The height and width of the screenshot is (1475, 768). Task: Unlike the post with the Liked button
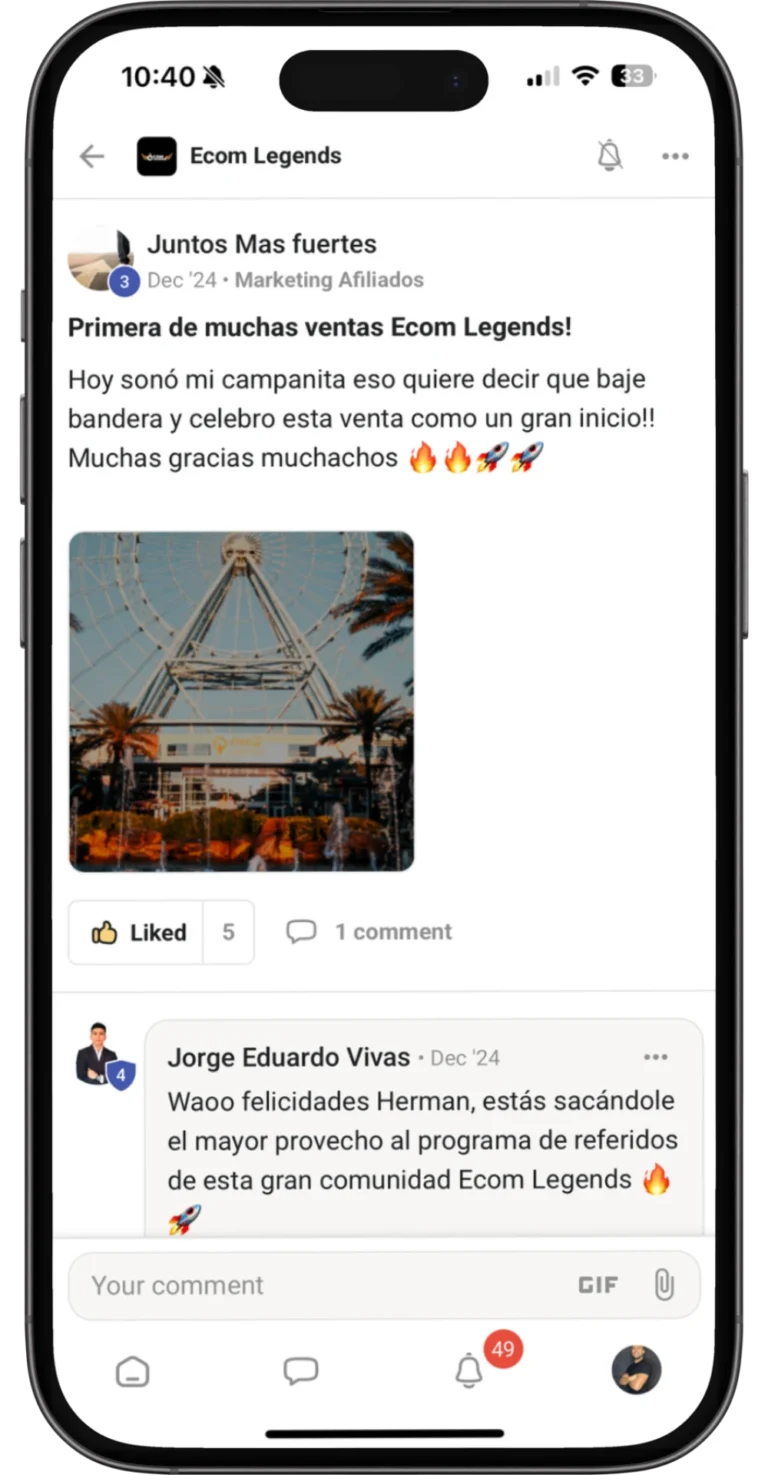[137, 932]
